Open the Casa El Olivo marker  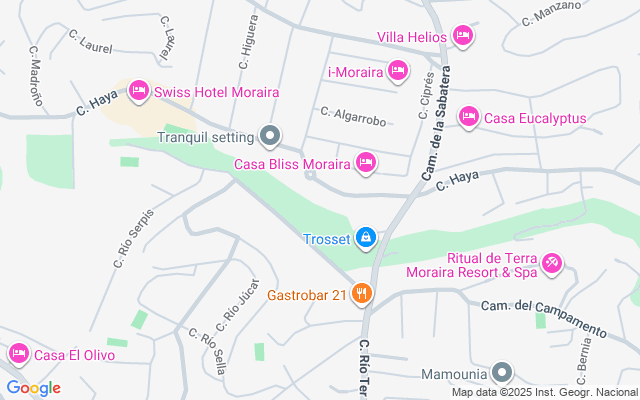19,354
